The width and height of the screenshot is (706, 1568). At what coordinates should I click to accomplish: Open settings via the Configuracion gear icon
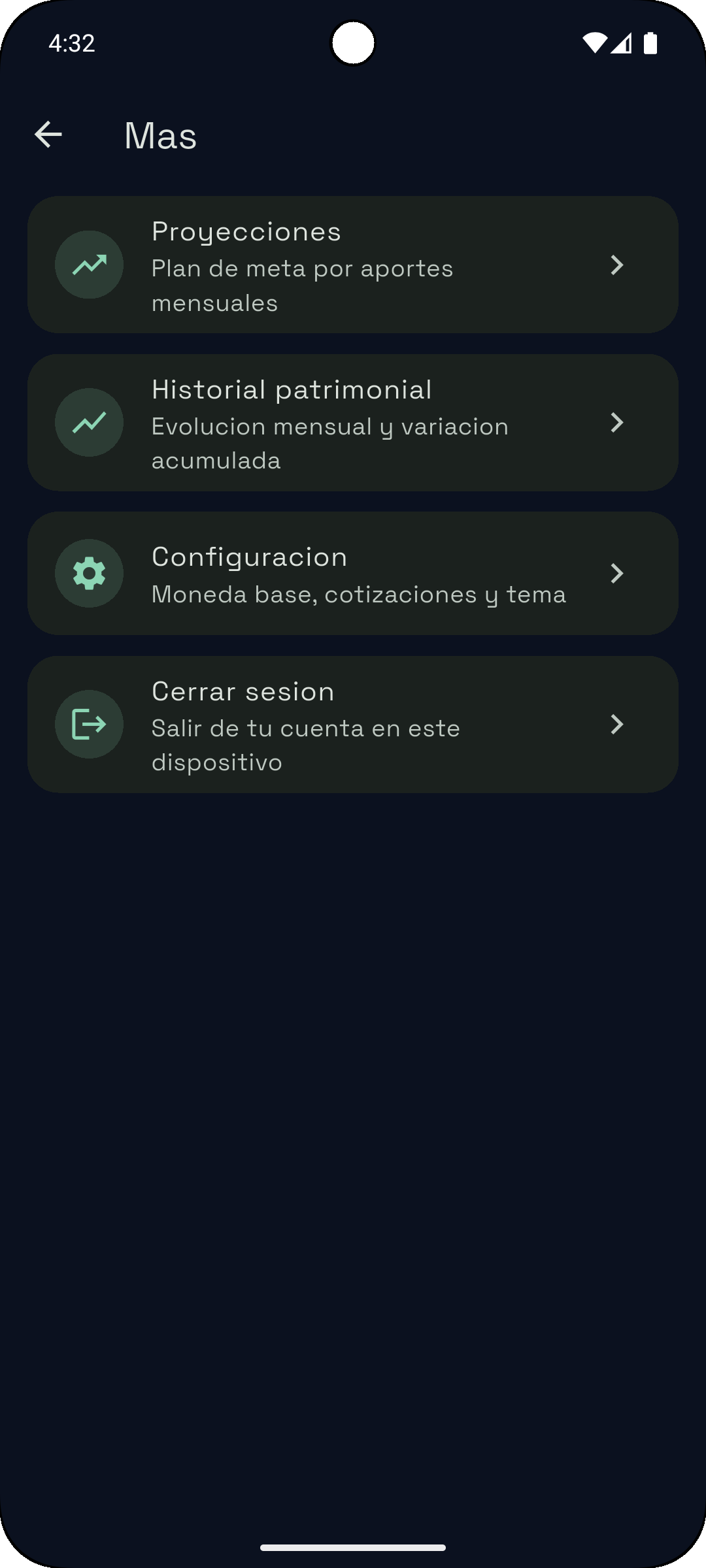point(89,573)
